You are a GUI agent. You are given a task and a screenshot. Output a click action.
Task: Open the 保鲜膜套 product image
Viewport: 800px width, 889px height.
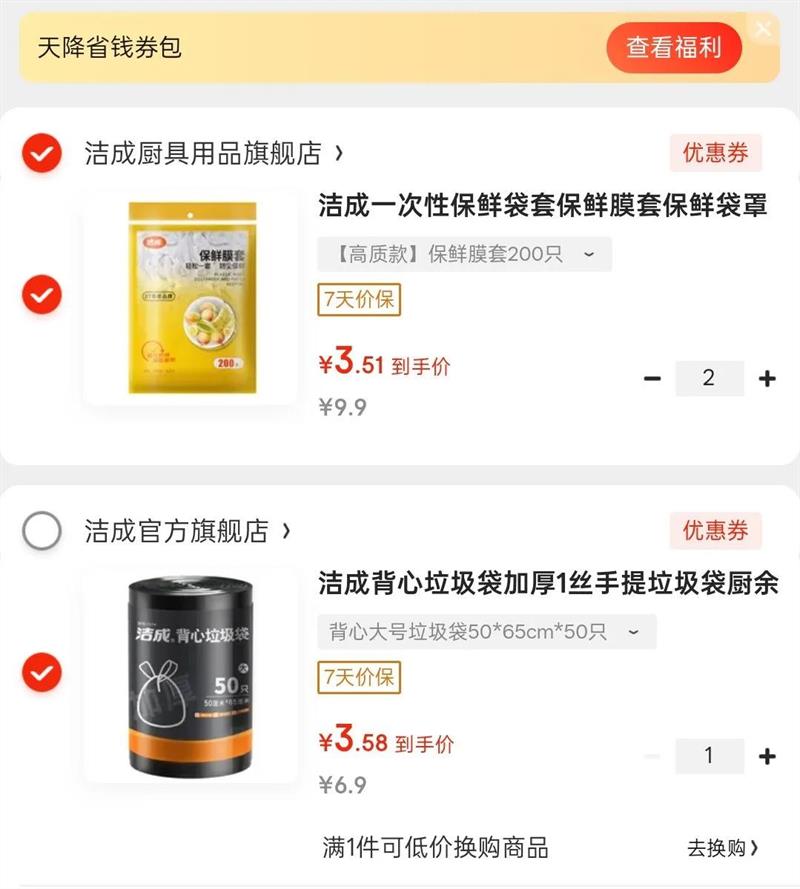(191, 297)
